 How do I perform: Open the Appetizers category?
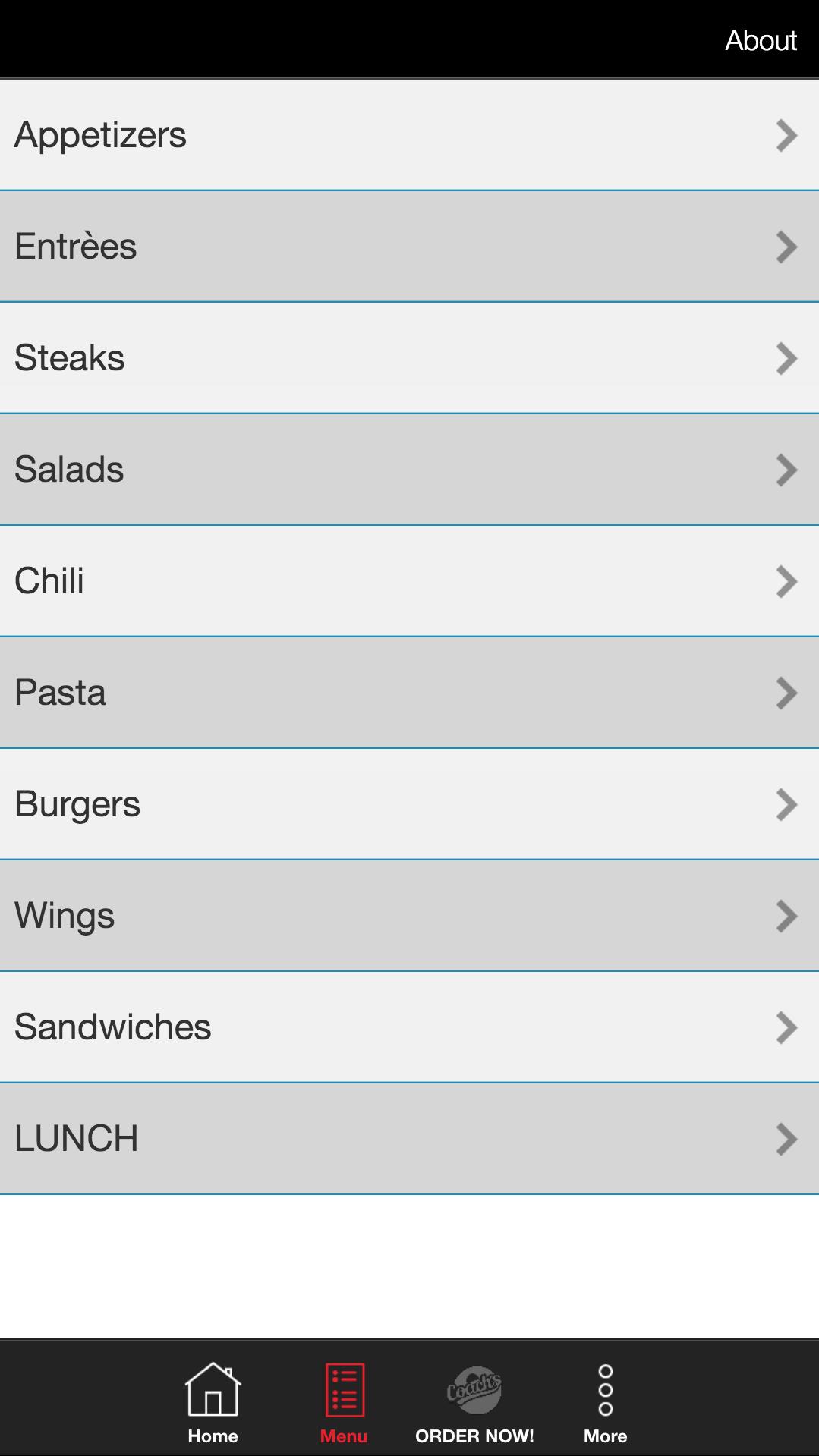coord(409,135)
